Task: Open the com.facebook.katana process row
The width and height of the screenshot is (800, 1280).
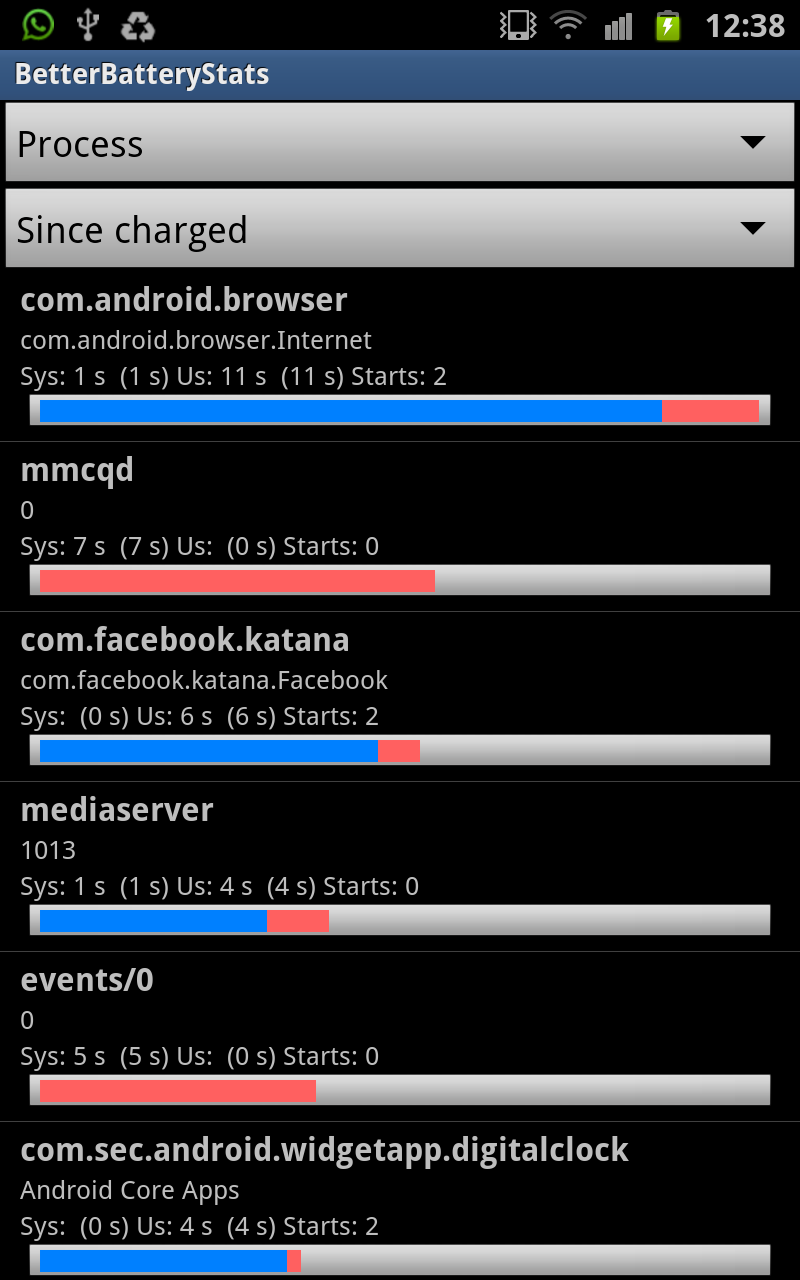Action: tap(400, 697)
